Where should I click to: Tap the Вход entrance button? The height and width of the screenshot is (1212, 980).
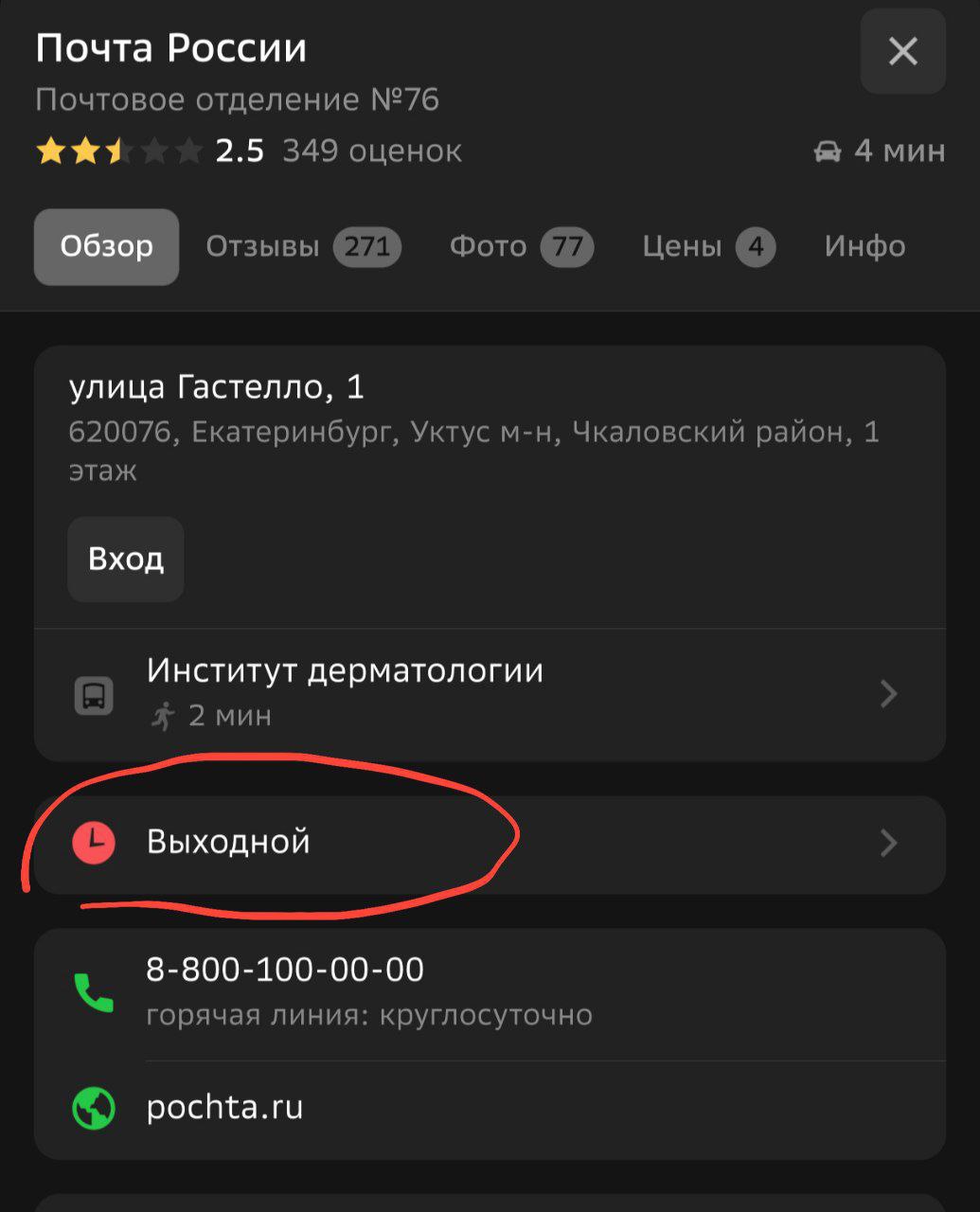pyautogui.click(x=126, y=559)
